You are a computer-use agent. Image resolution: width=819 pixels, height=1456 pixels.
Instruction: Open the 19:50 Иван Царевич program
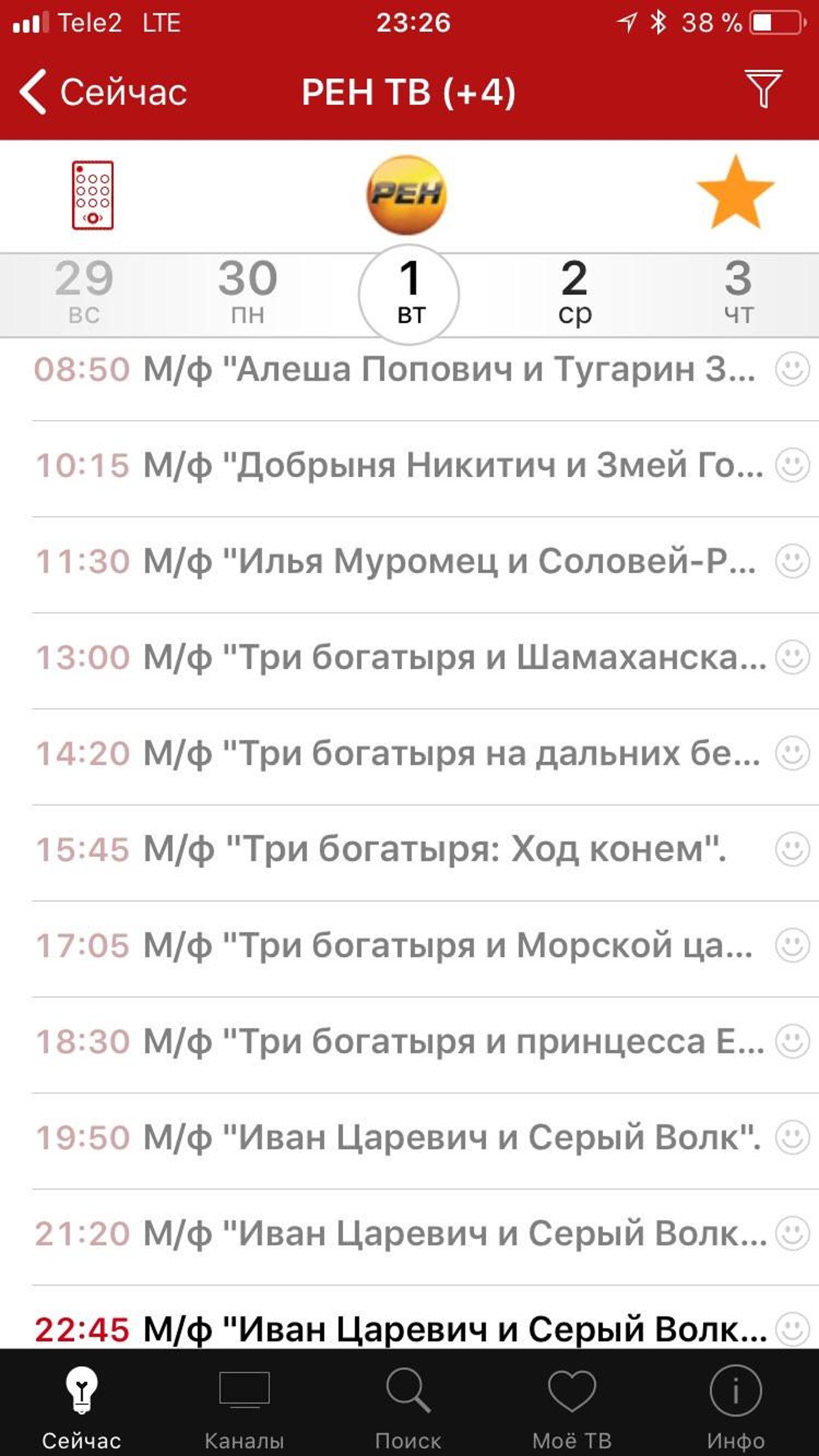click(396, 1137)
